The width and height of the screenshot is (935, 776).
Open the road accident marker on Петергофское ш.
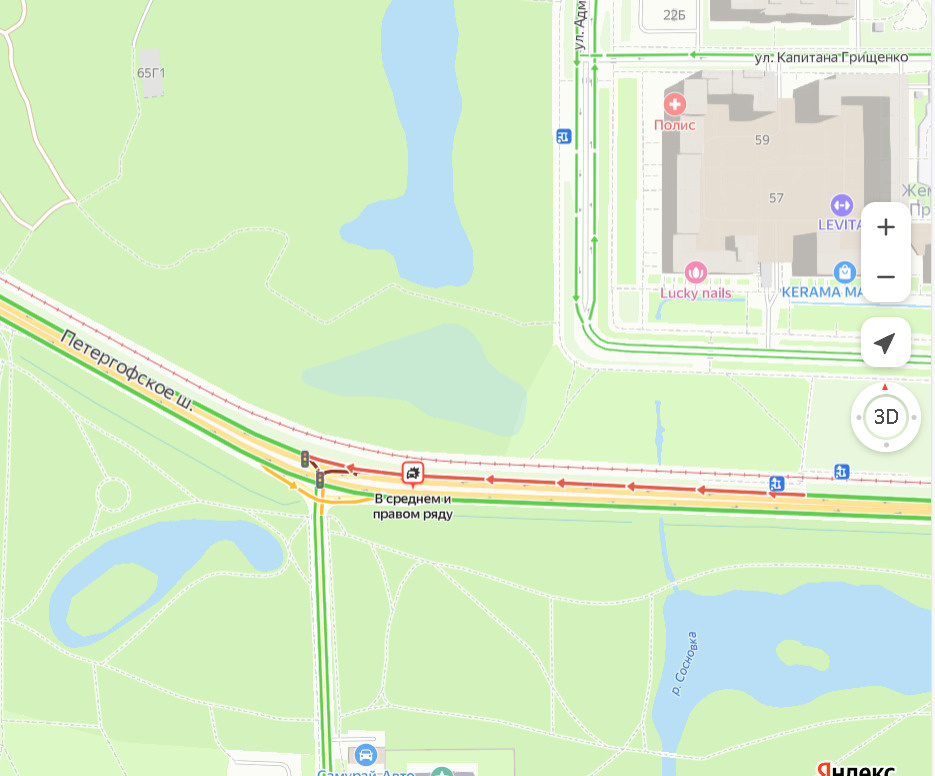click(x=413, y=472)
